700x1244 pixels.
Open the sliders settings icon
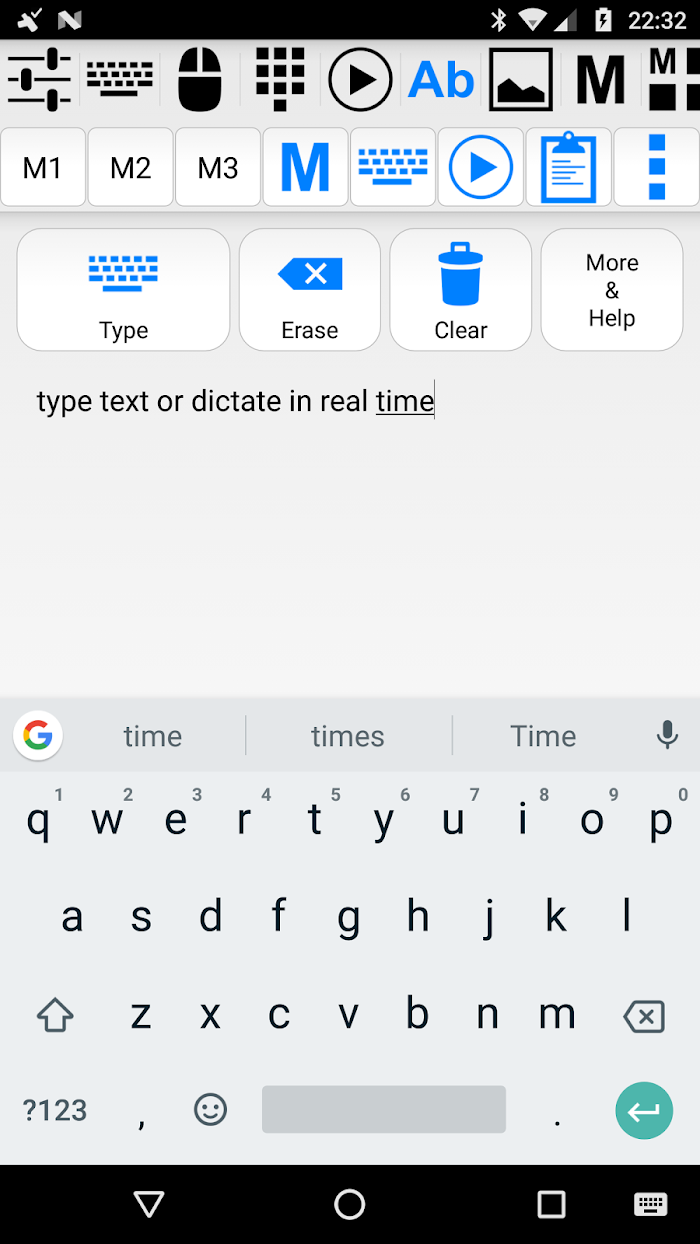pos(39,79)
